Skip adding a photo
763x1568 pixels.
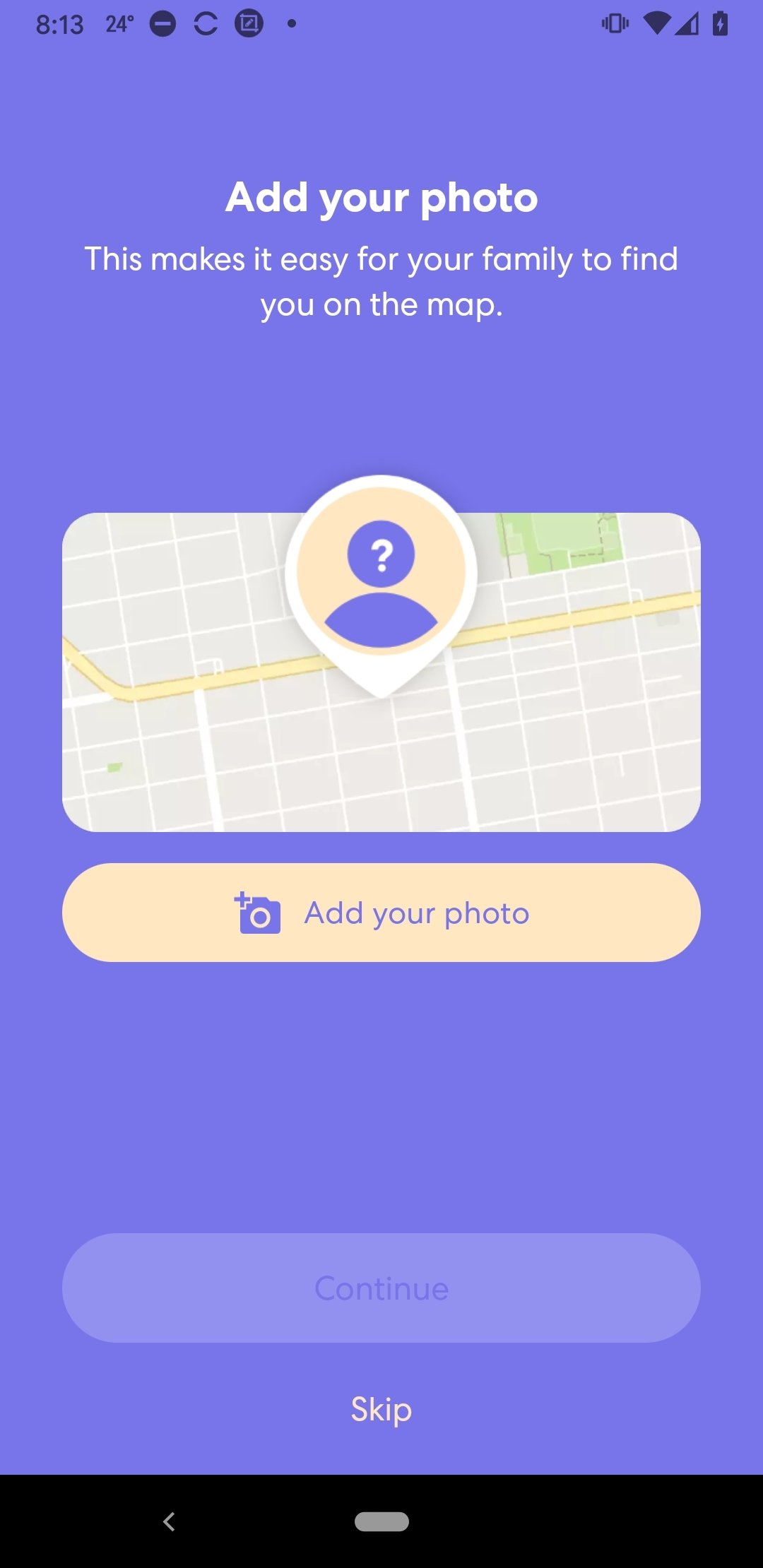[x=381, y=1410]
